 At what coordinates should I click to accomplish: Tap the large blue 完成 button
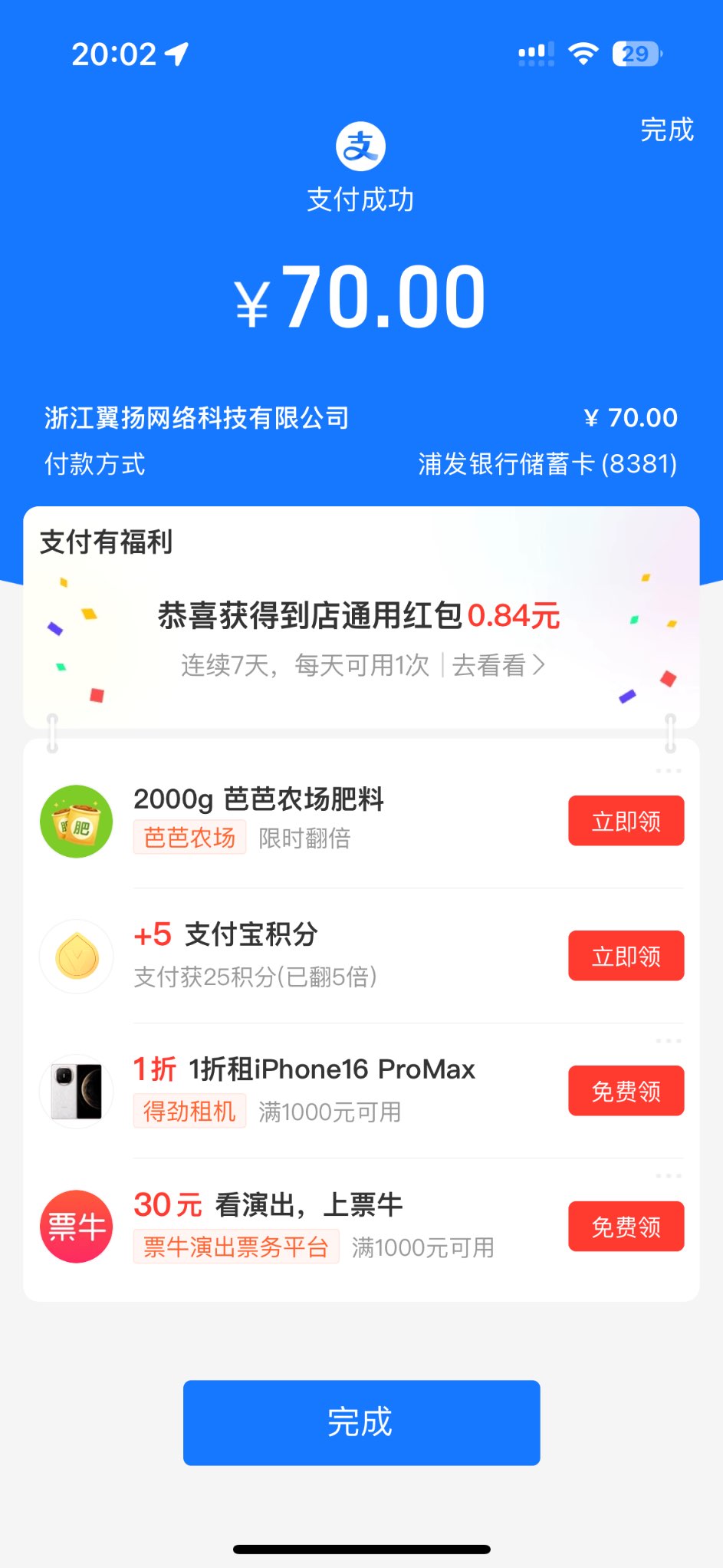(361, 1422)
